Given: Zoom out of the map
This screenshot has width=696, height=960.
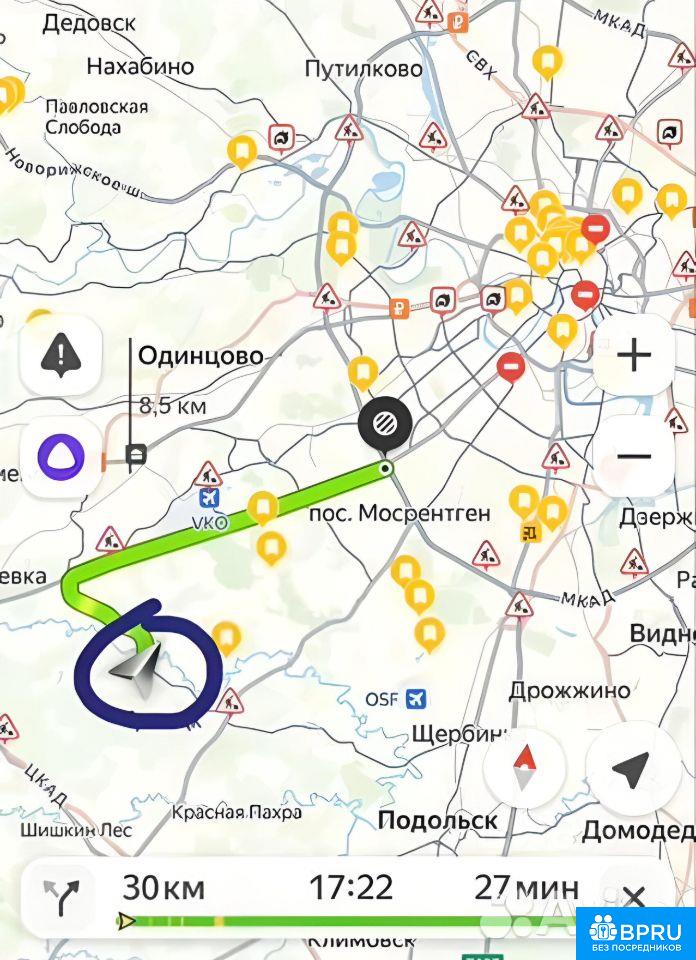Looking at the screenshot, I should click(634, 456).
